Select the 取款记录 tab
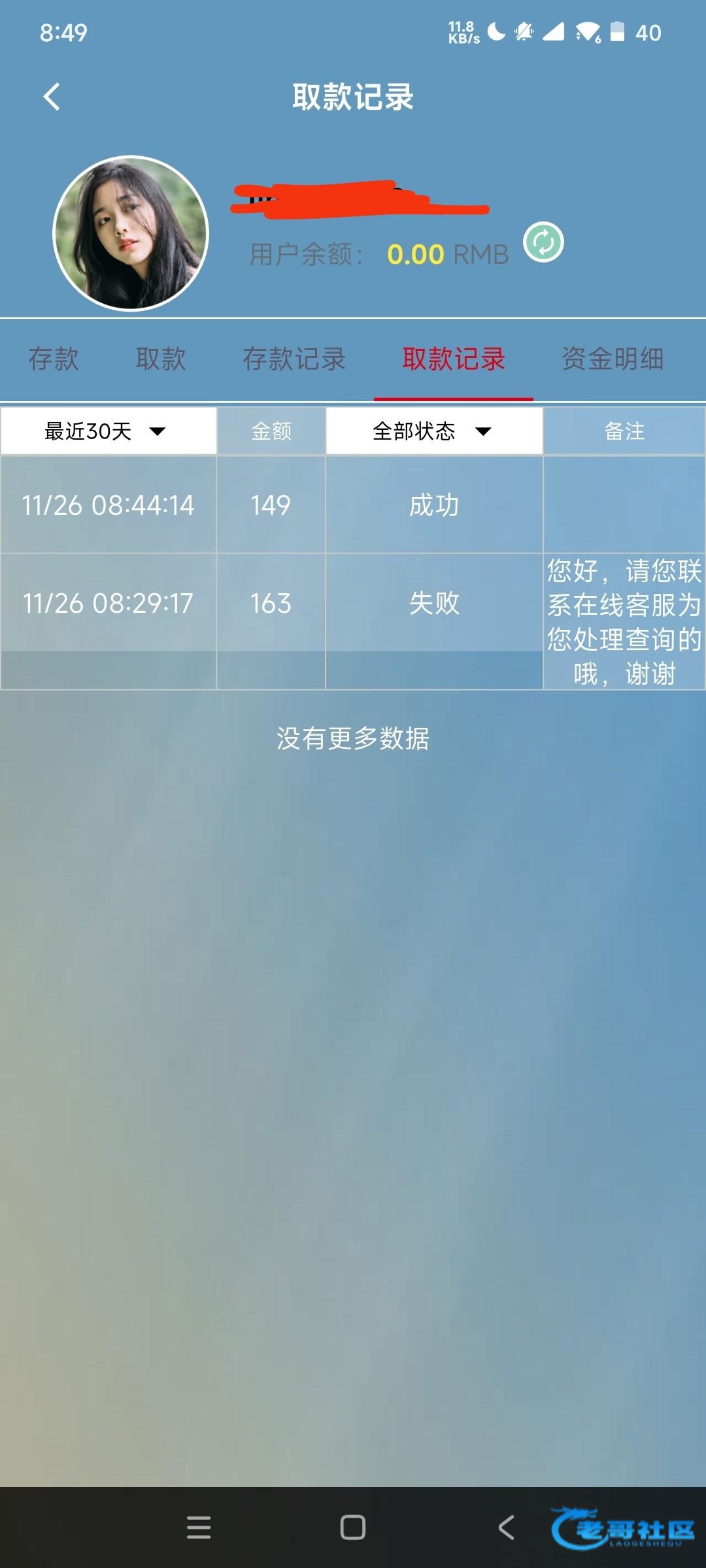The width and height of the screenshot is (706, 1568). pos(454,359)
